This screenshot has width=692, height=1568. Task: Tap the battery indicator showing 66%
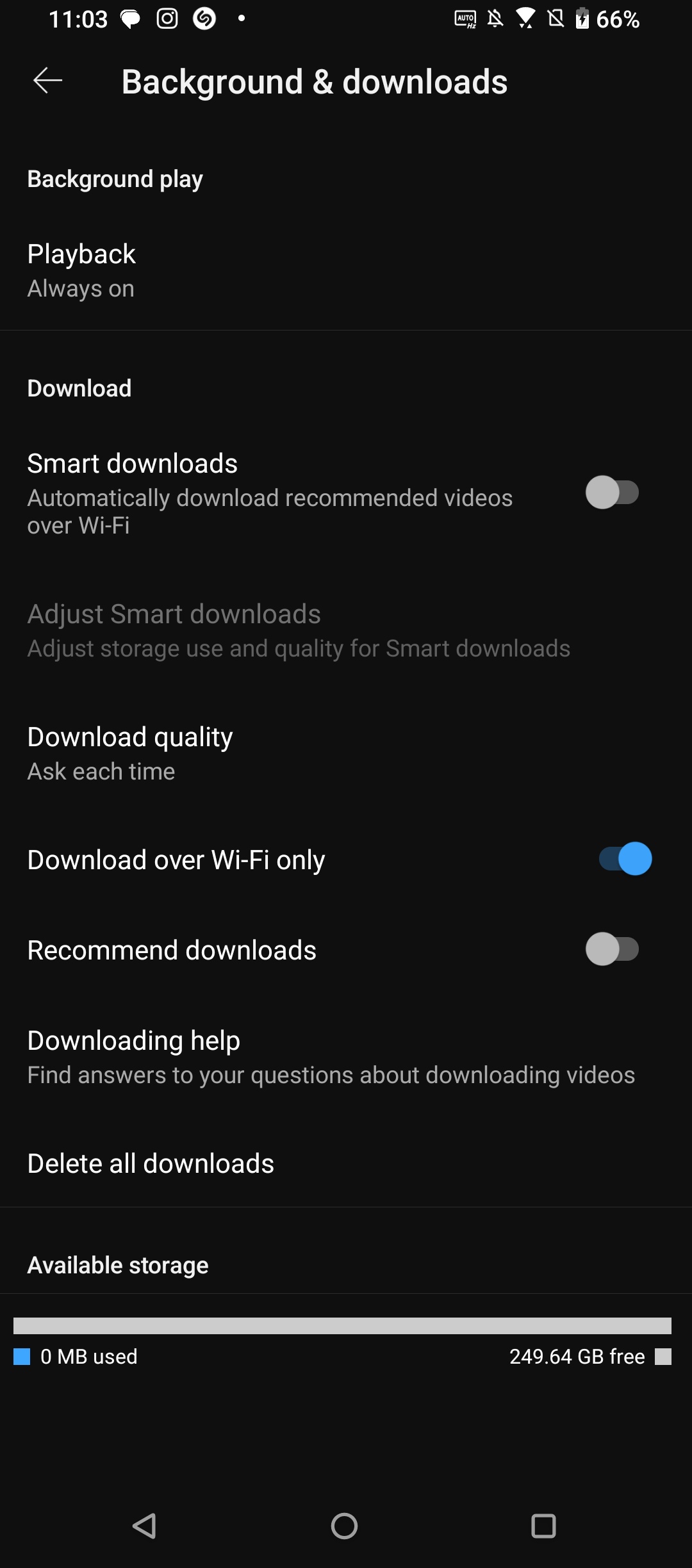607,19
